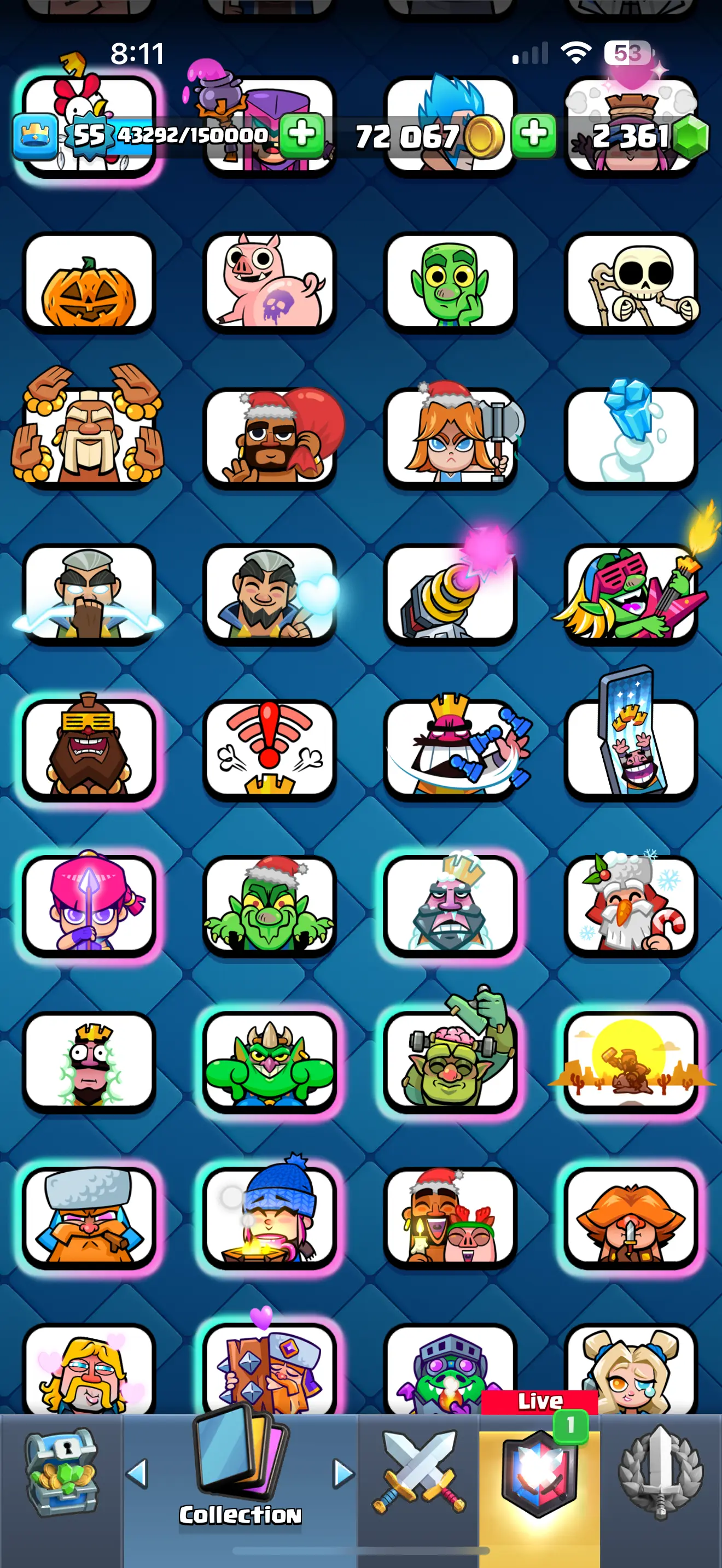Tap the left arrow beside Collection
This screenshot has height=1568, width=722.
click(x=137, y=1473)
